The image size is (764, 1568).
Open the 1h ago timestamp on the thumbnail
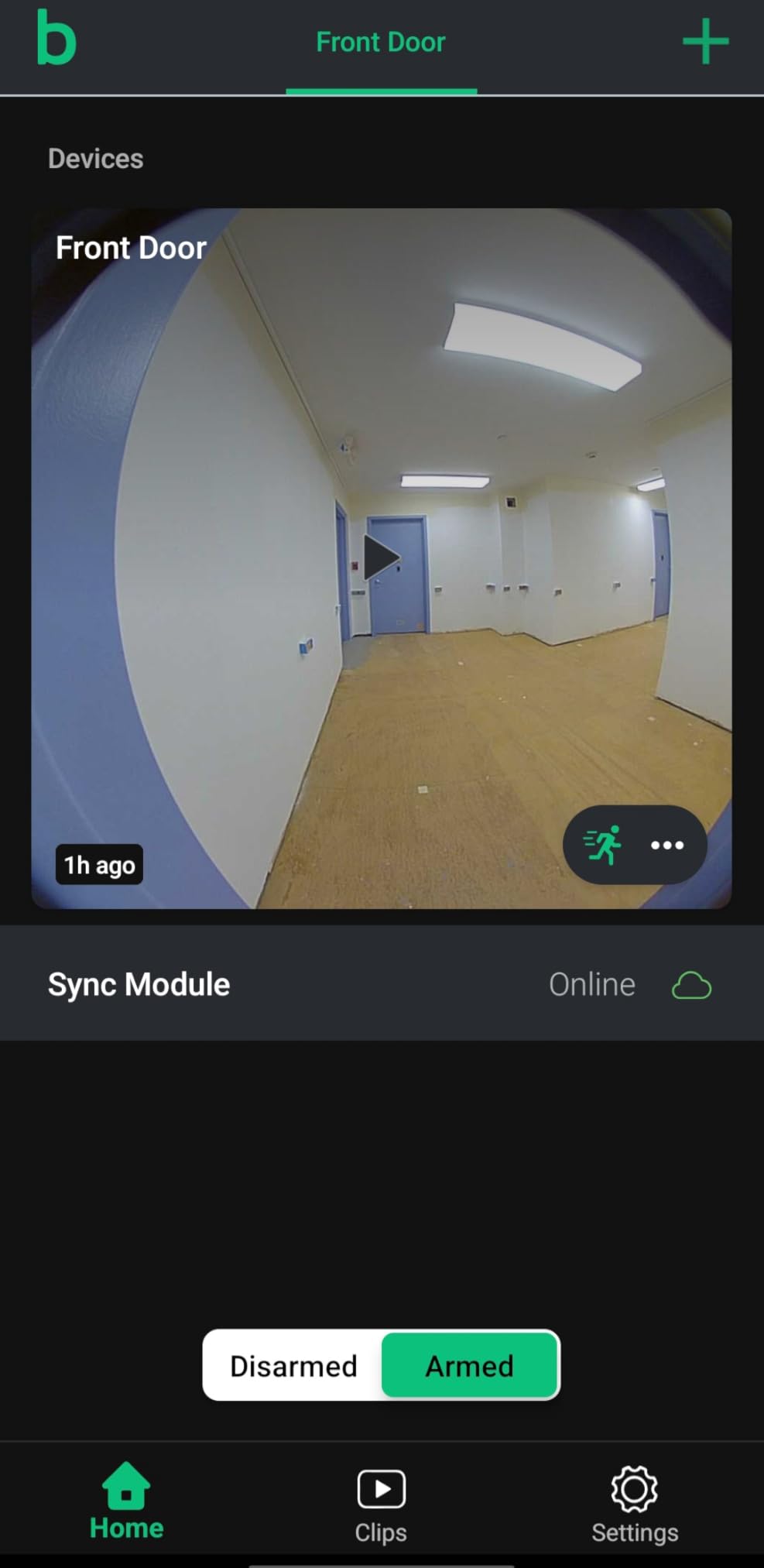(99, 865)
